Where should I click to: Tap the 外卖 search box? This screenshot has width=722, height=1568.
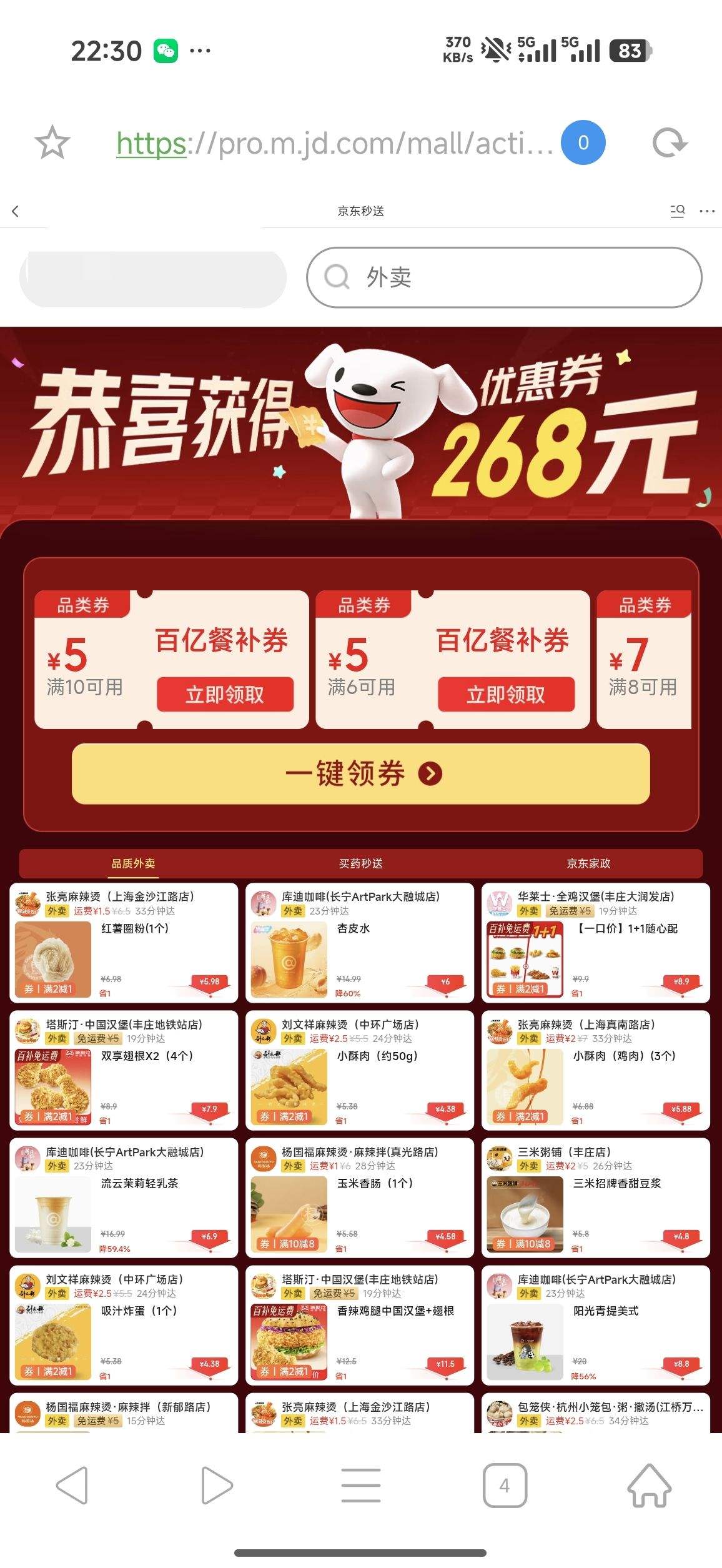click(x=504, y=277)
